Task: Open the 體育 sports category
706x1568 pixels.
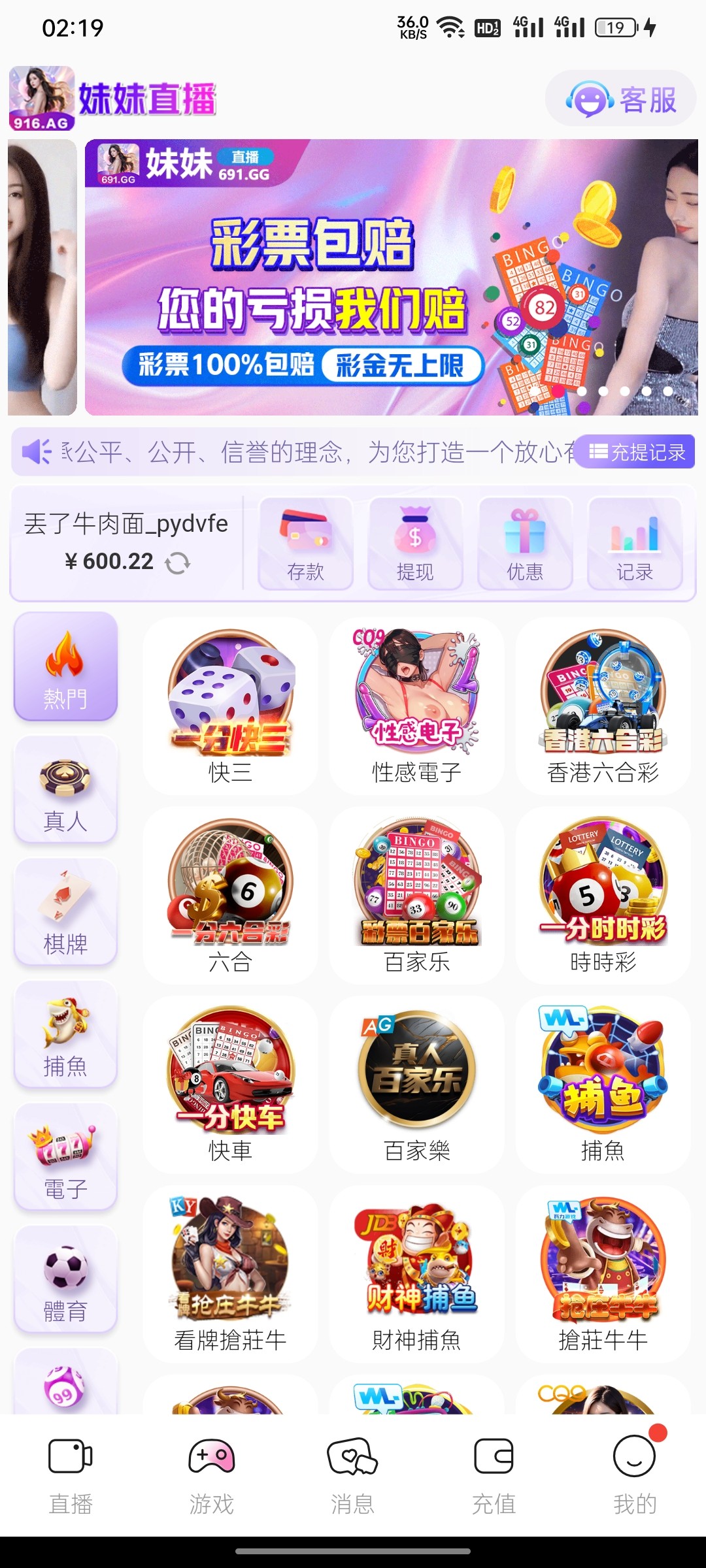Action: (65, 1279)
